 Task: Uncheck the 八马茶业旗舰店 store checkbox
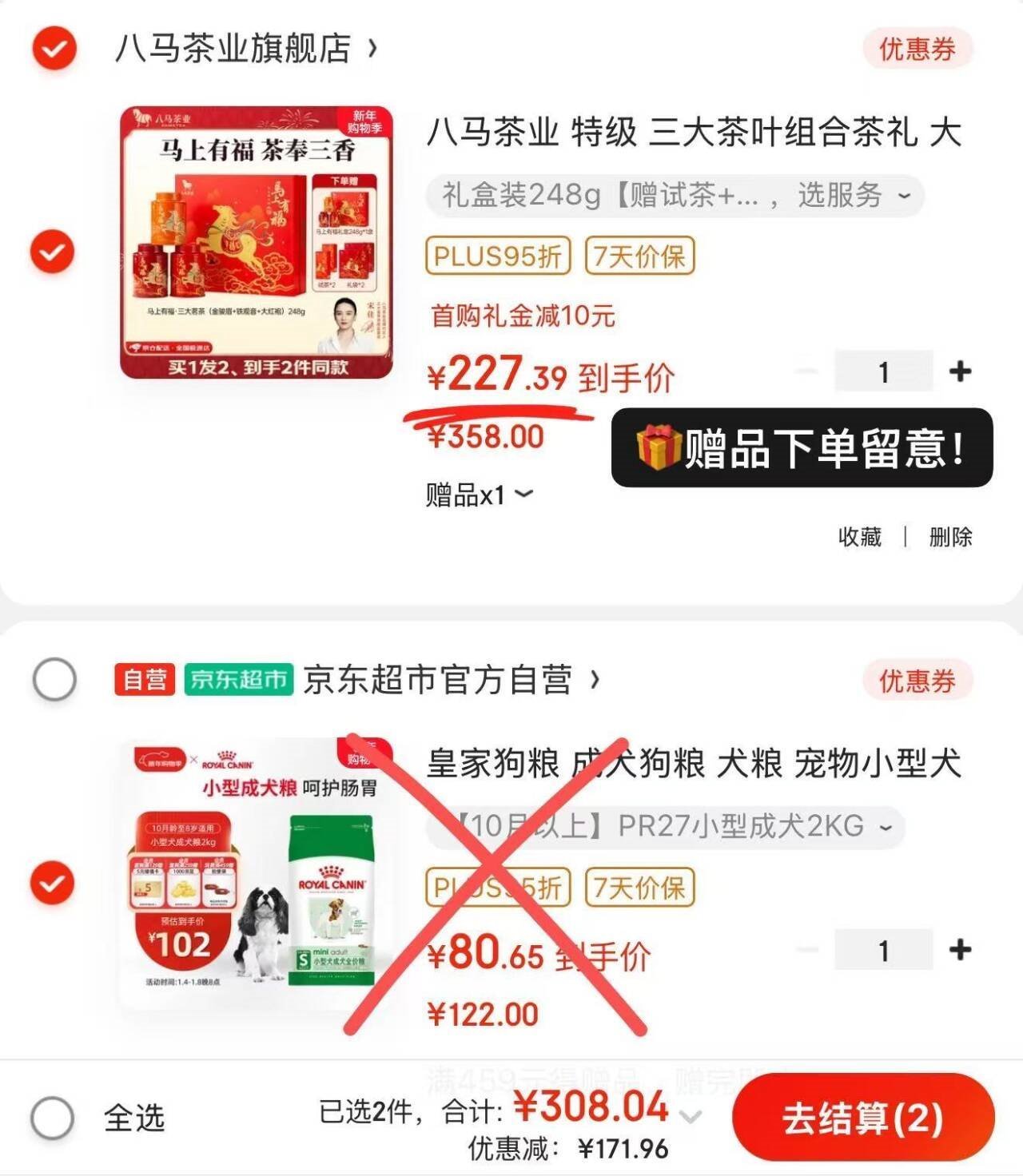pos(54,49)
